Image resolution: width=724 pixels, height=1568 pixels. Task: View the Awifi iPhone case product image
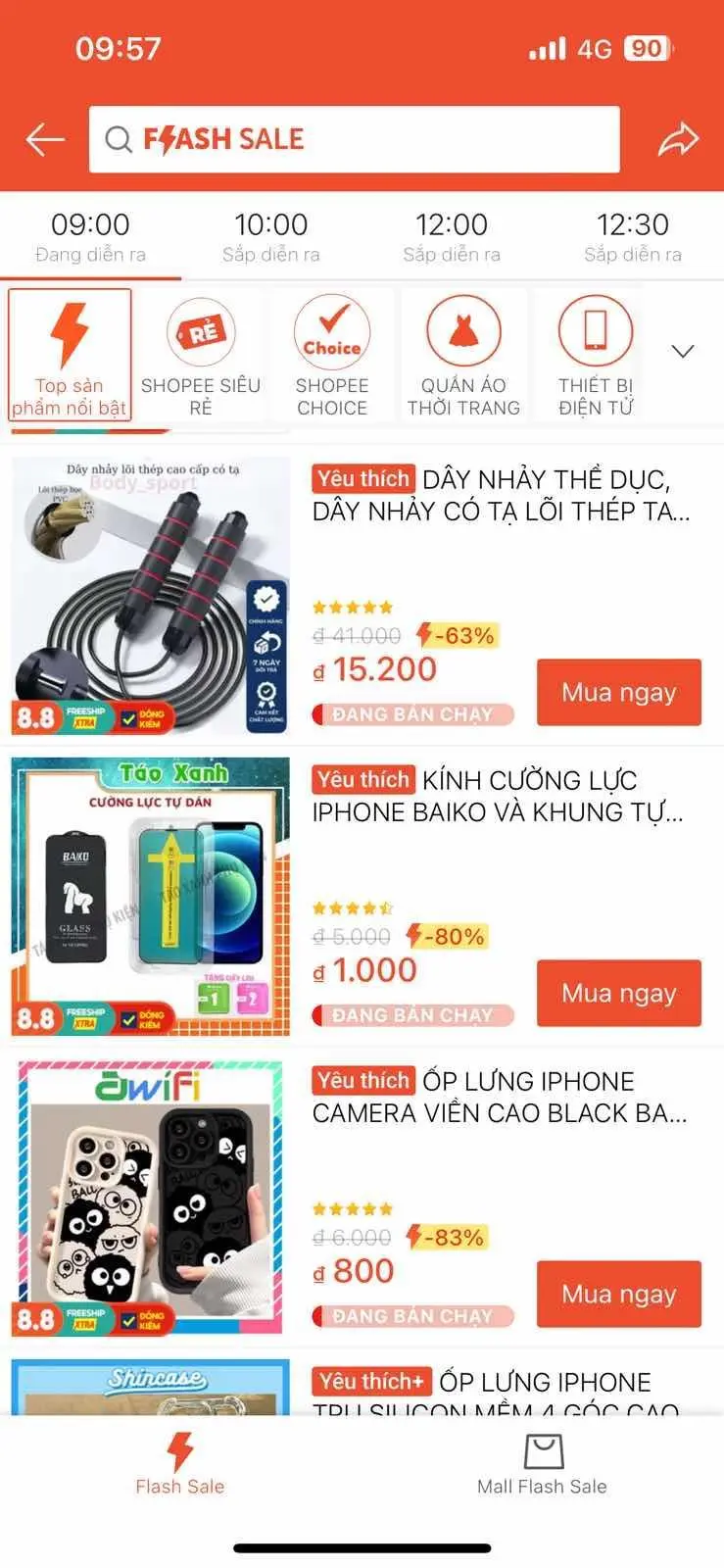coord(151,1197)
